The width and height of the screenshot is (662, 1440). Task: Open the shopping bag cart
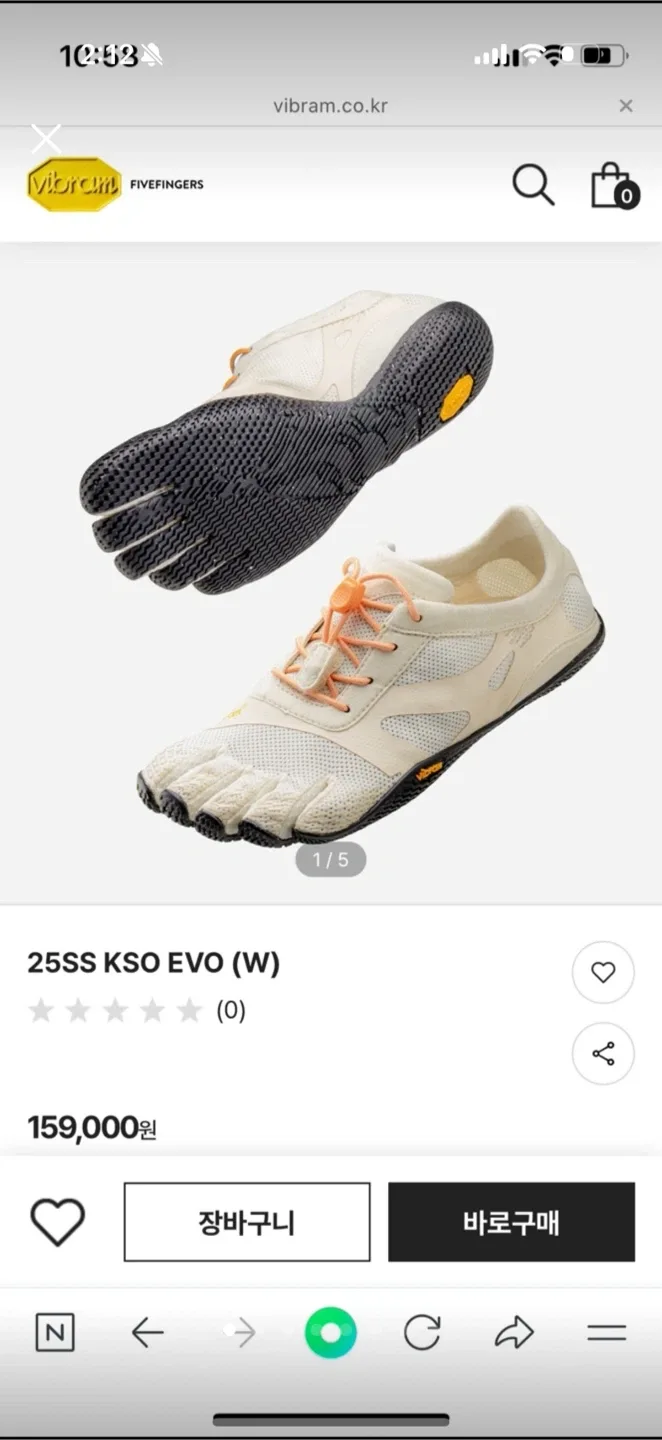point(612,185)
